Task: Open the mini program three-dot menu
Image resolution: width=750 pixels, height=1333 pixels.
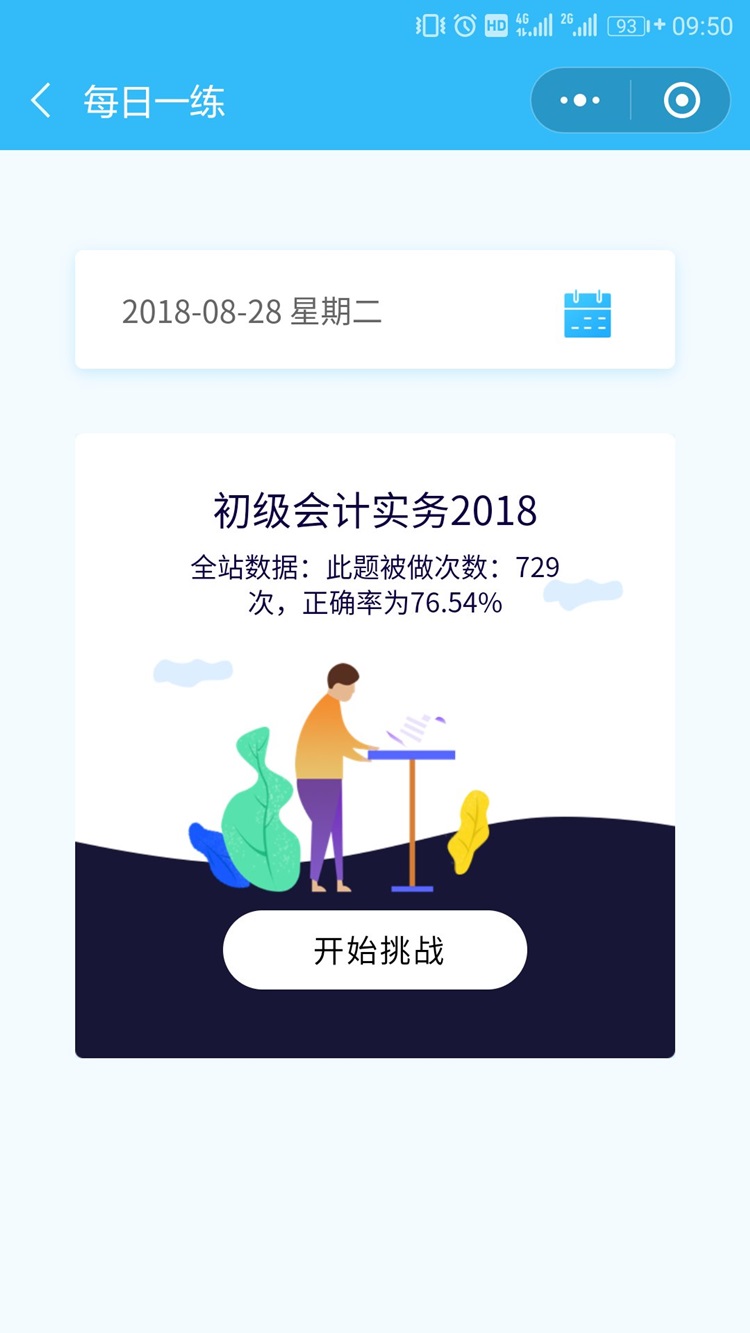Action: (x=580, y=101)
